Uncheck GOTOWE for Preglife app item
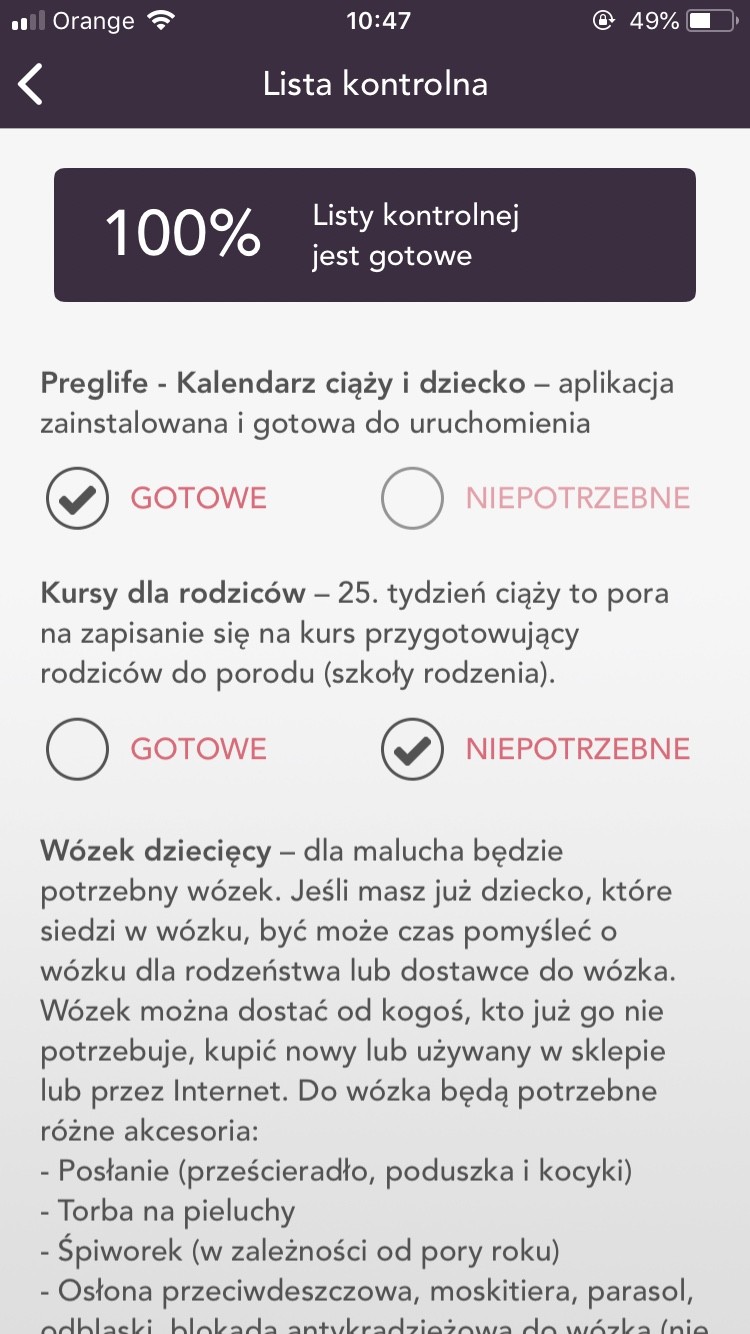This screenshot has height=1334, width=750. 77,498
